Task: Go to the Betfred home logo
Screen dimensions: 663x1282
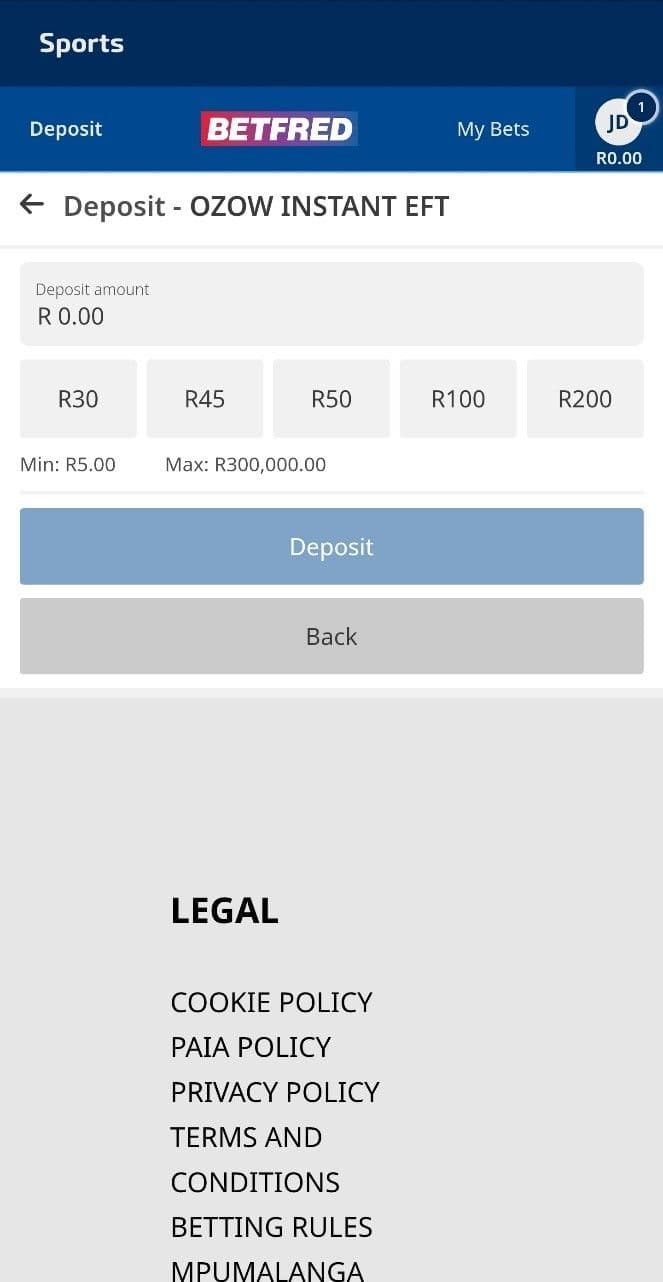Action: 279,129
